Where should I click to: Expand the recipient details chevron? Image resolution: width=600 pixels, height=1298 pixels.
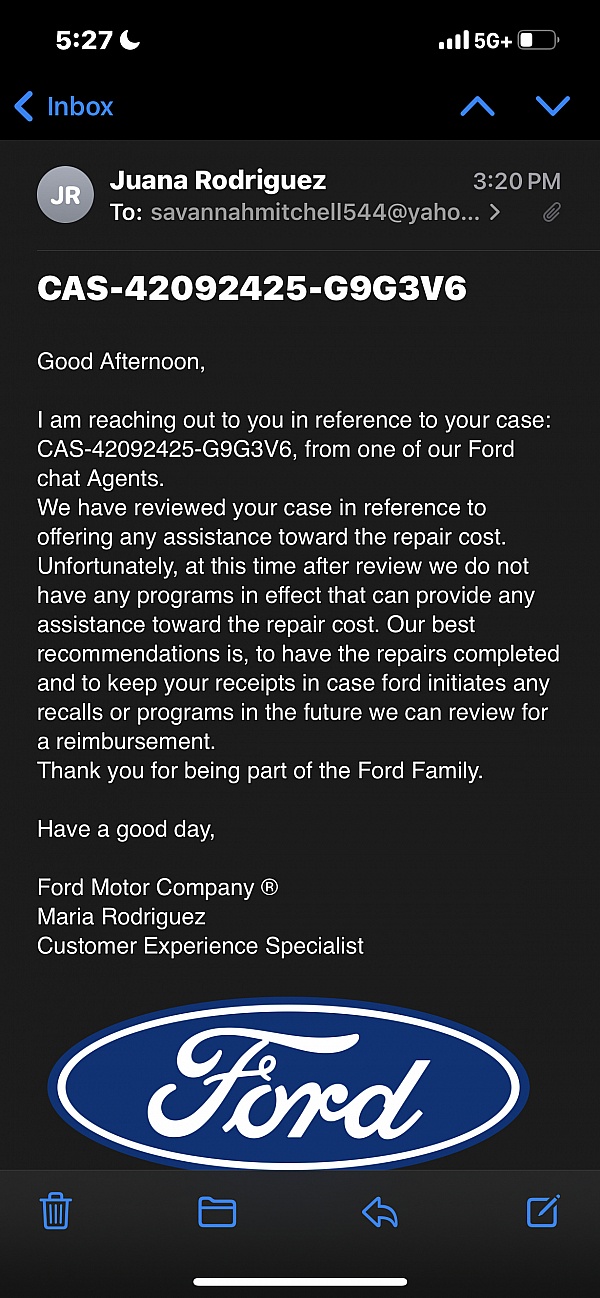coord(495,213)
